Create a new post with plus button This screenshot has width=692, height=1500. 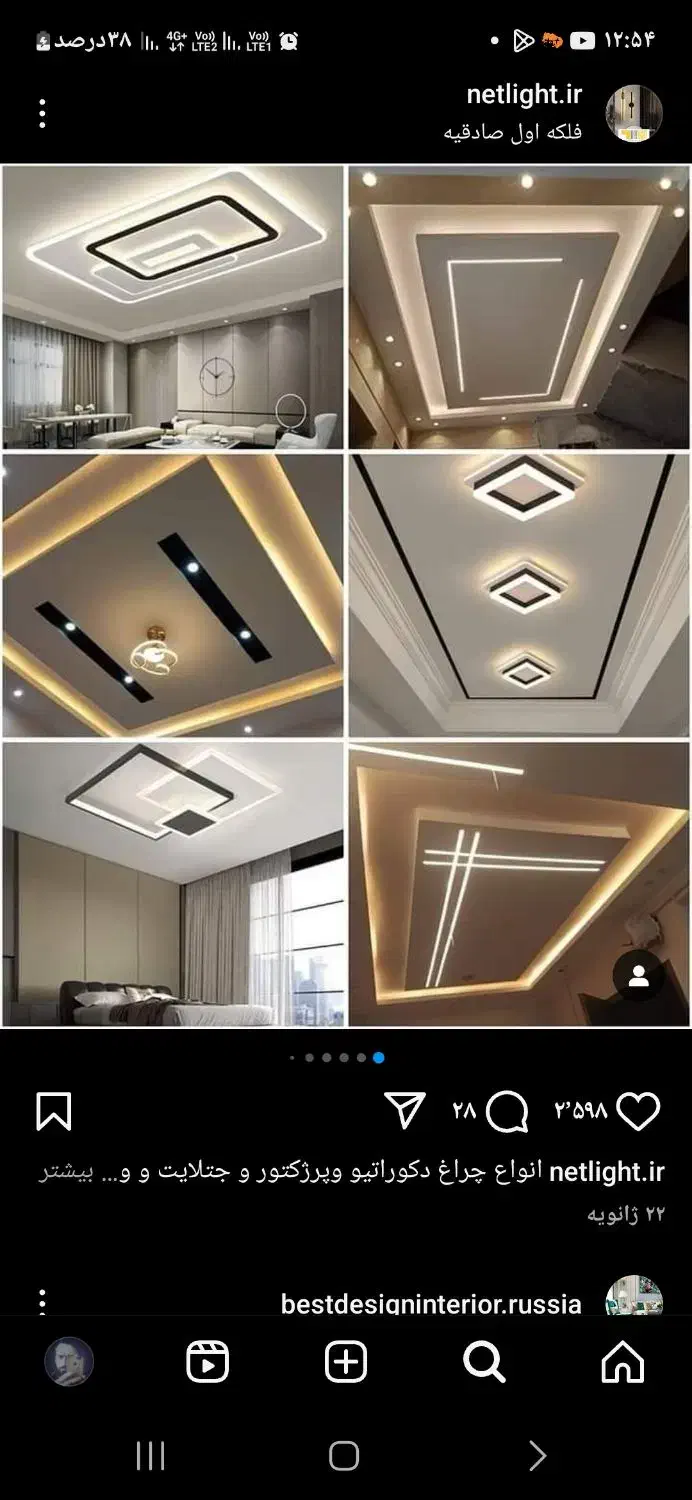[346, 1362]
